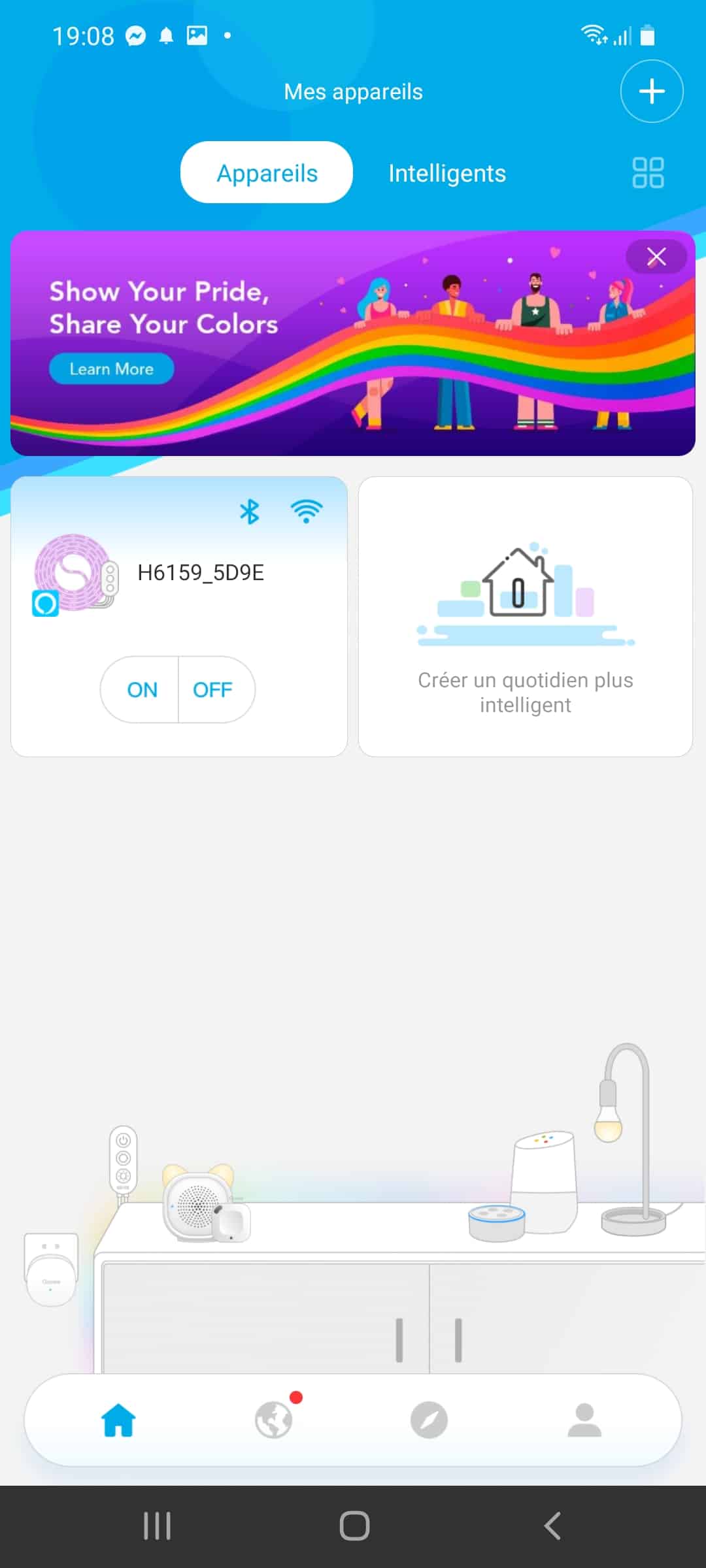Dismiss the Pride banner
Image resolution: width=706 pixels, height=1568 pixels.
656,257
